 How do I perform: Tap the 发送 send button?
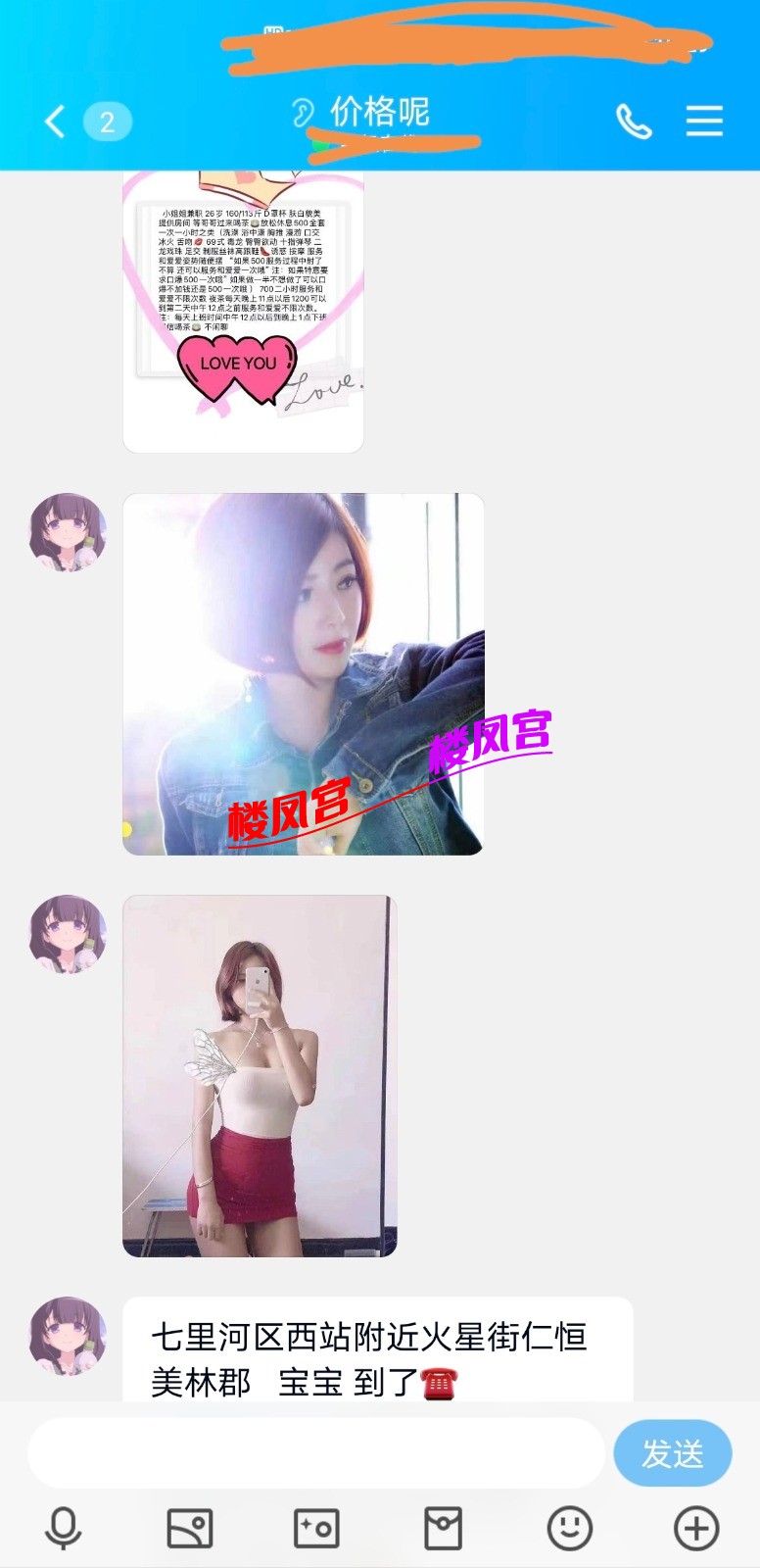coord(672,1453)
